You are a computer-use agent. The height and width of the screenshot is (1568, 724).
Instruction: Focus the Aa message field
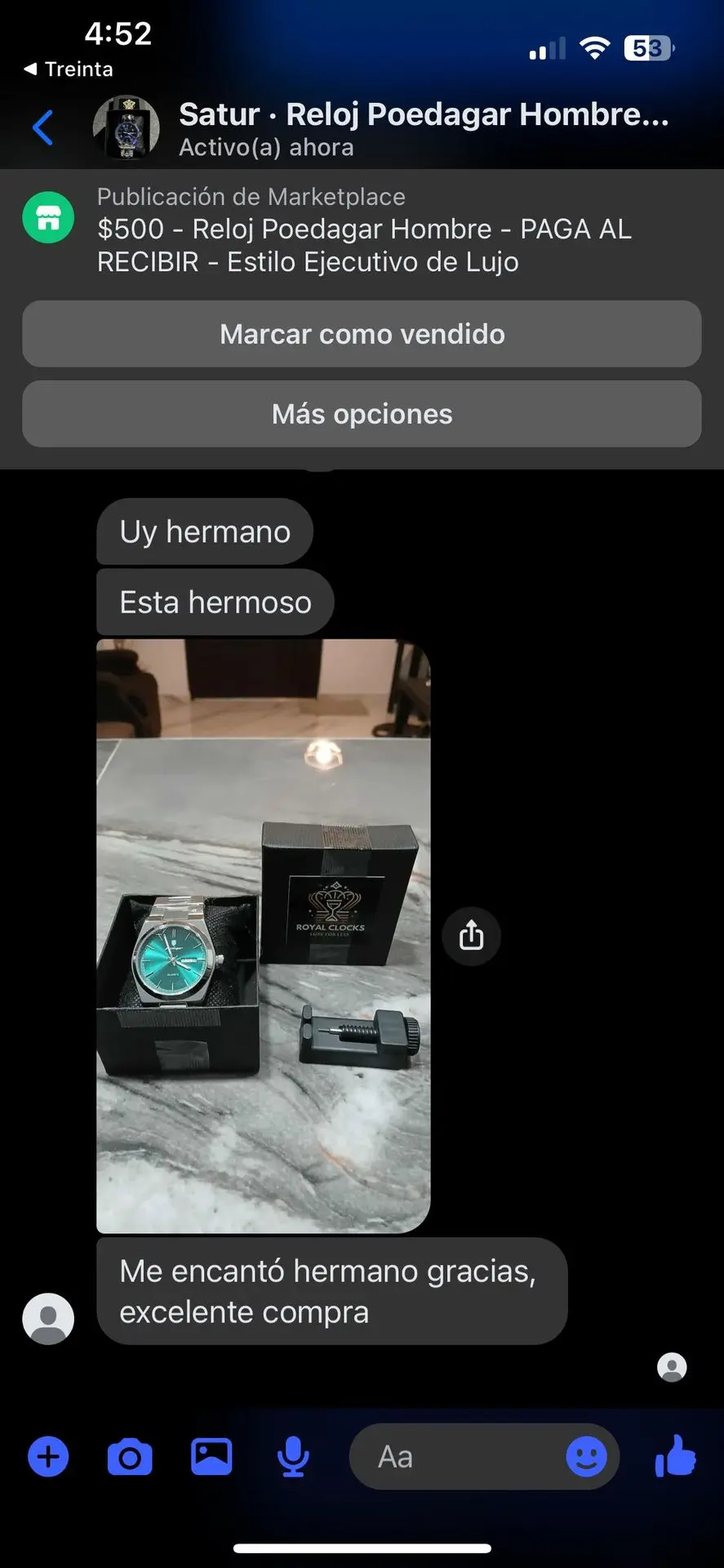click(457, 1457)
